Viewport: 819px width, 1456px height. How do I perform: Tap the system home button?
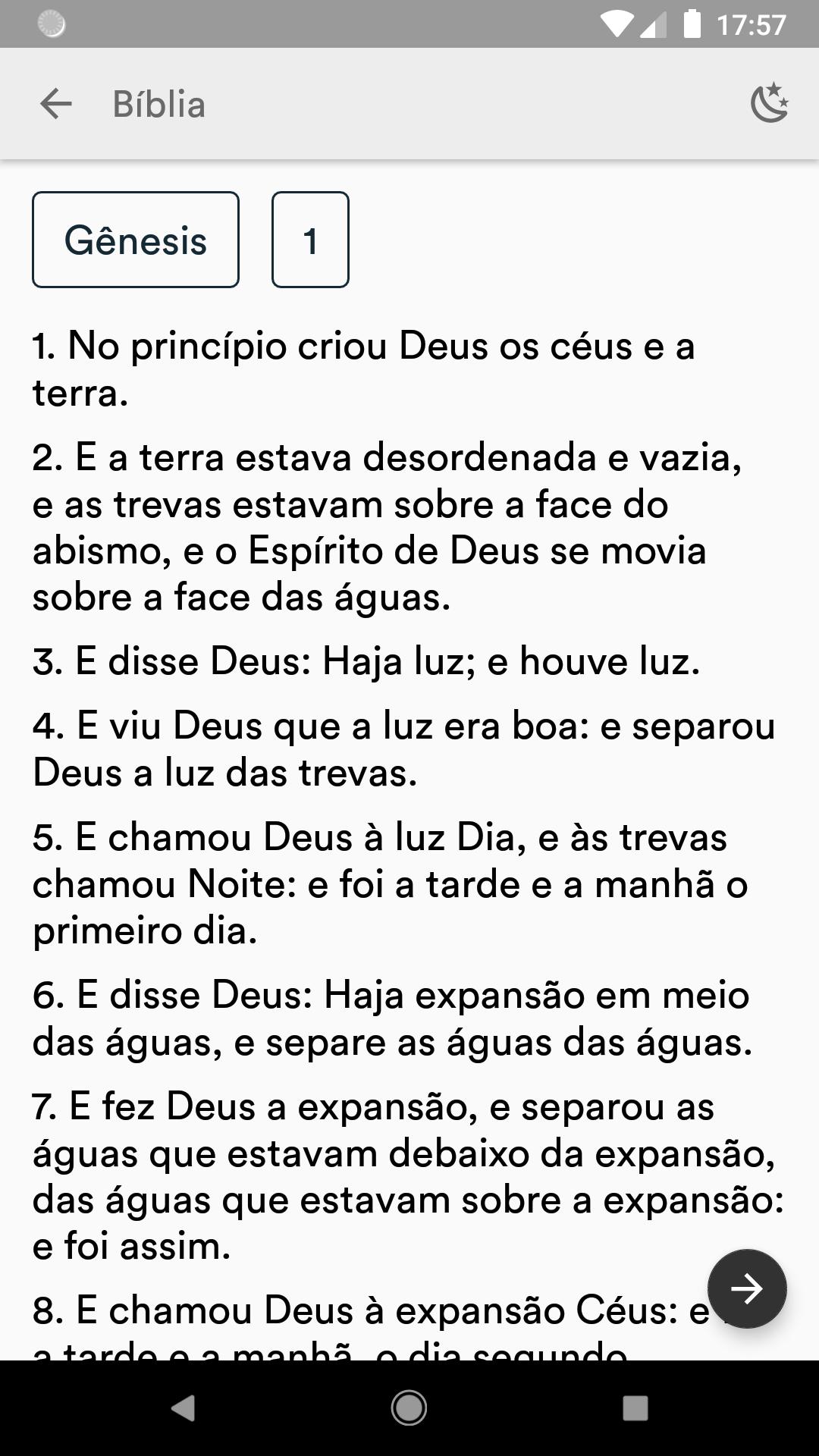coord(409,1408)
